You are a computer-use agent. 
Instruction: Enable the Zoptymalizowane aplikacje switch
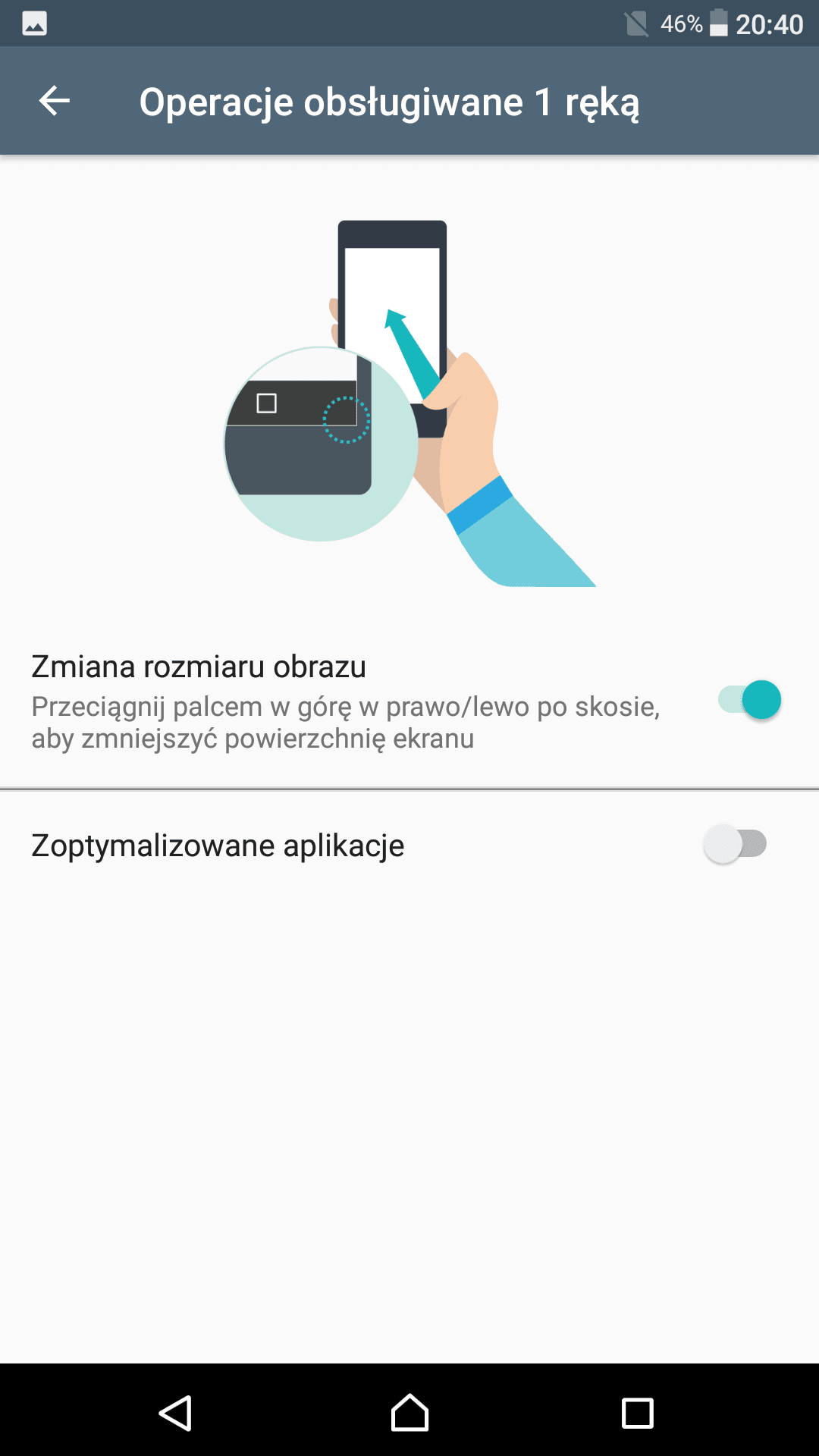click(x=735, y=844)
